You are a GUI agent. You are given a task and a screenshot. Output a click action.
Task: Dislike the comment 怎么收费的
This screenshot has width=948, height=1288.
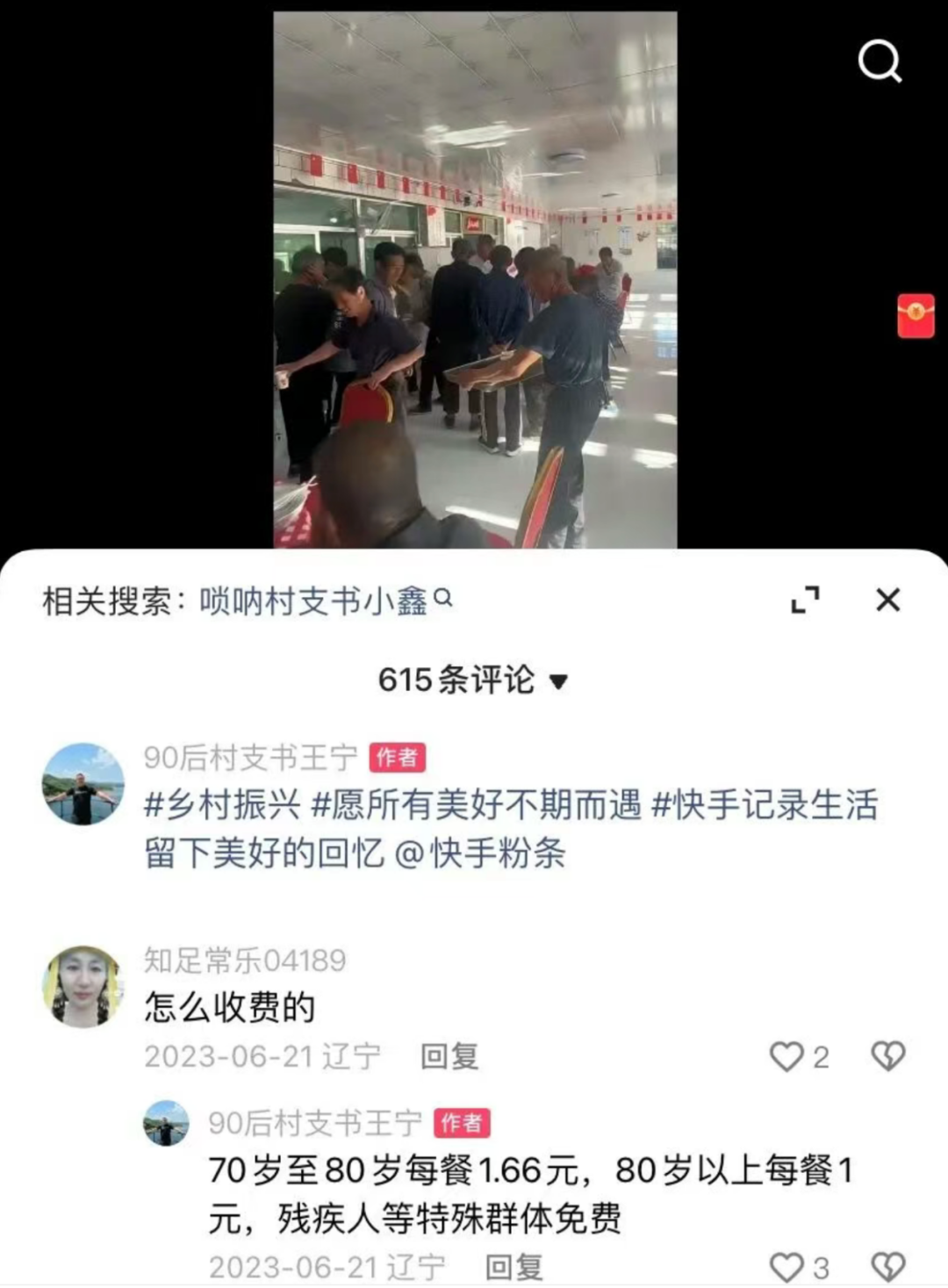[x=888, y=1056]
